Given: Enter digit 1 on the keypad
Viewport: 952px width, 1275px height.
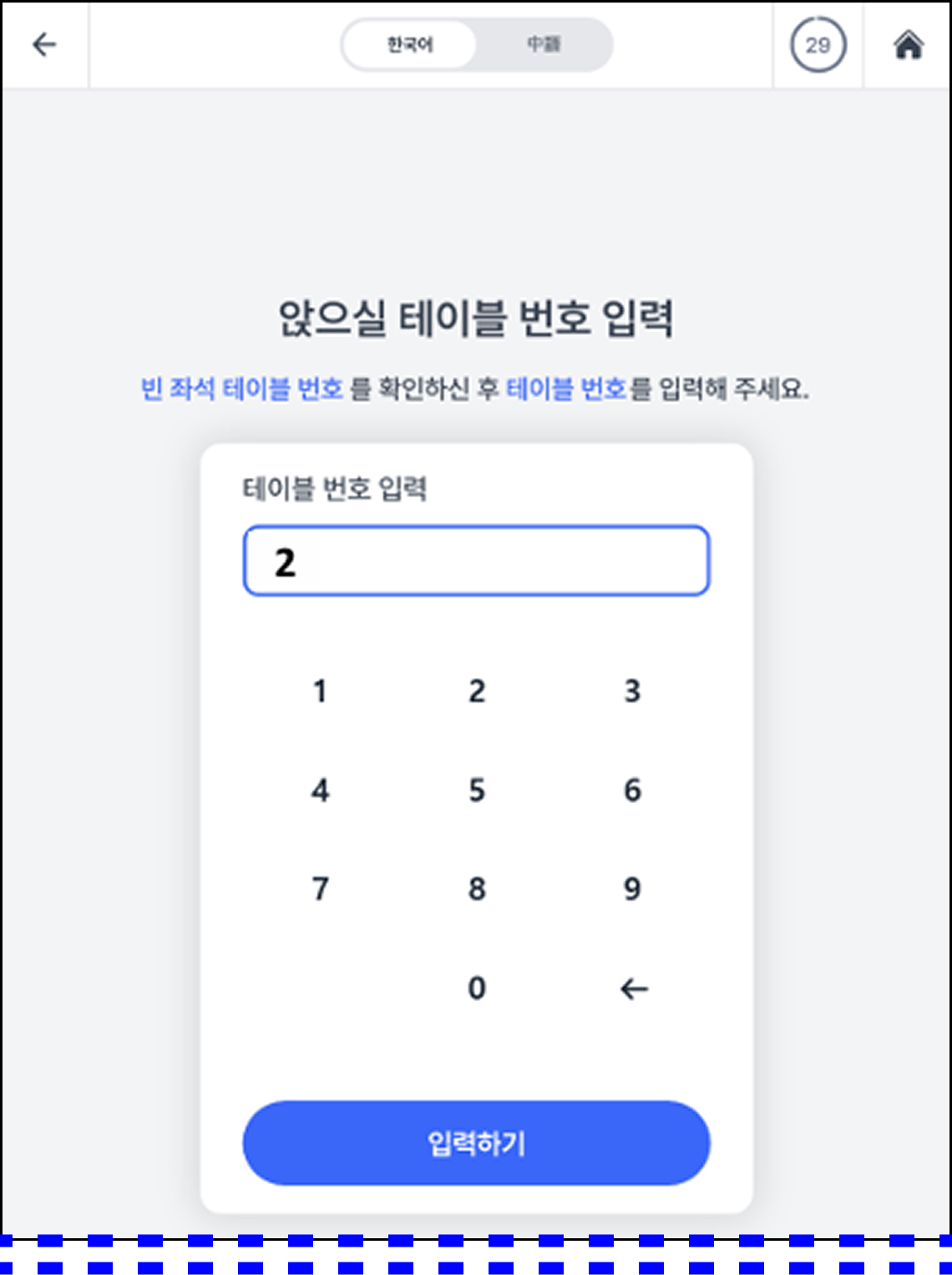Looking at the screenshot, I should point(320,691).
